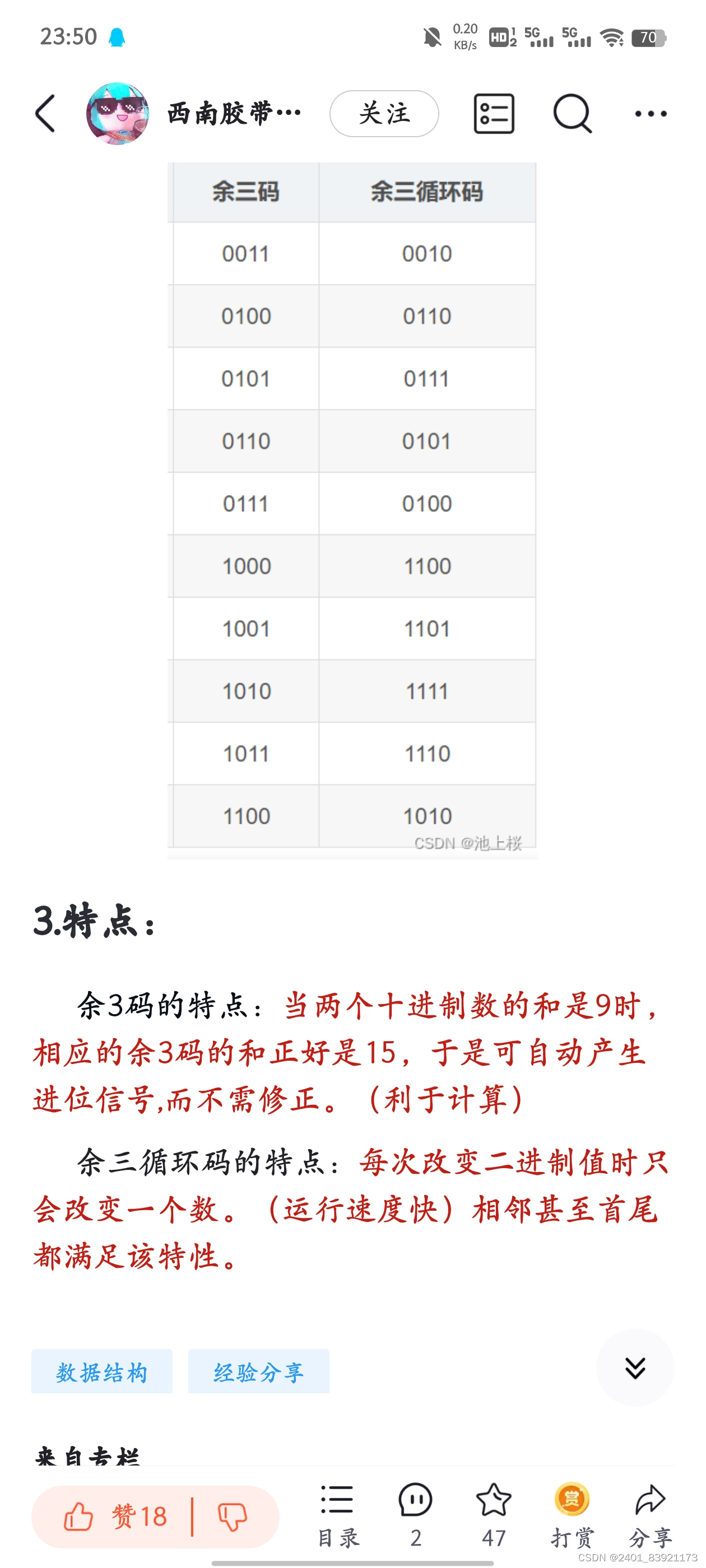
Task: Tip the author via 打赏
Action: pyautogui.click(x=572, y=1515)
